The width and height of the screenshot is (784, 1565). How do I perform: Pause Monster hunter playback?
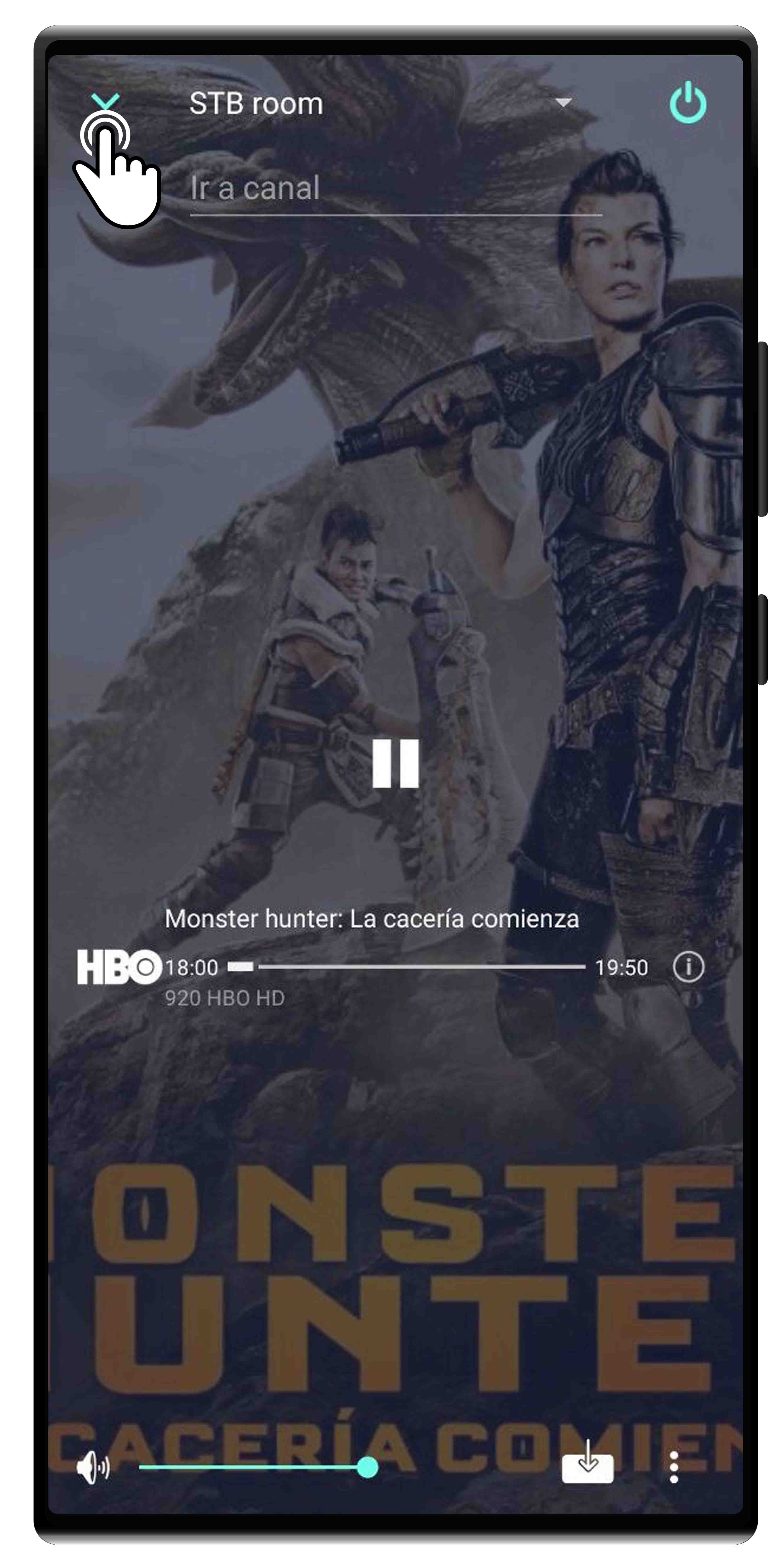[x=395, y=763]
